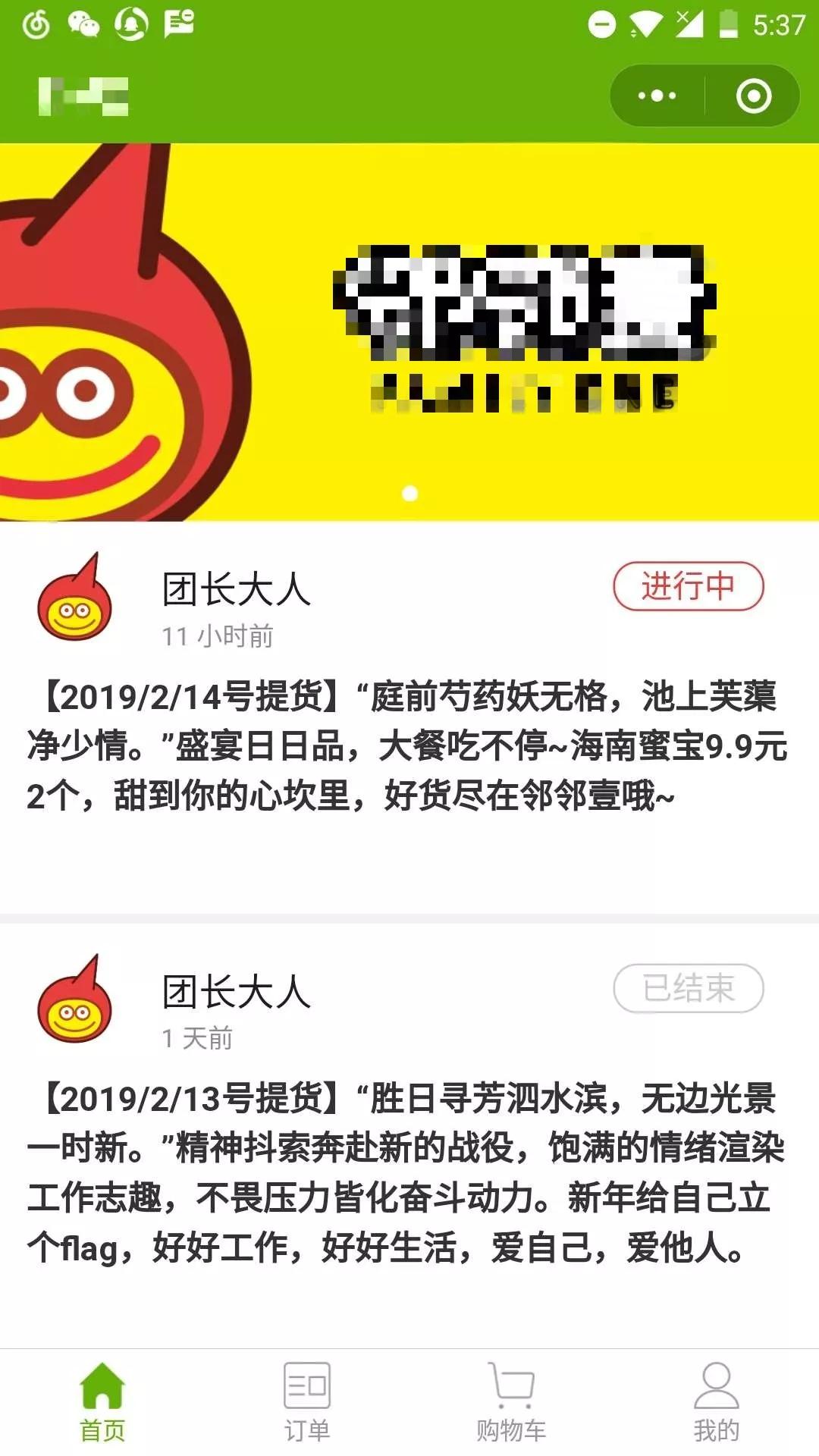Open the yellow promotional banner

click(409, 332)
